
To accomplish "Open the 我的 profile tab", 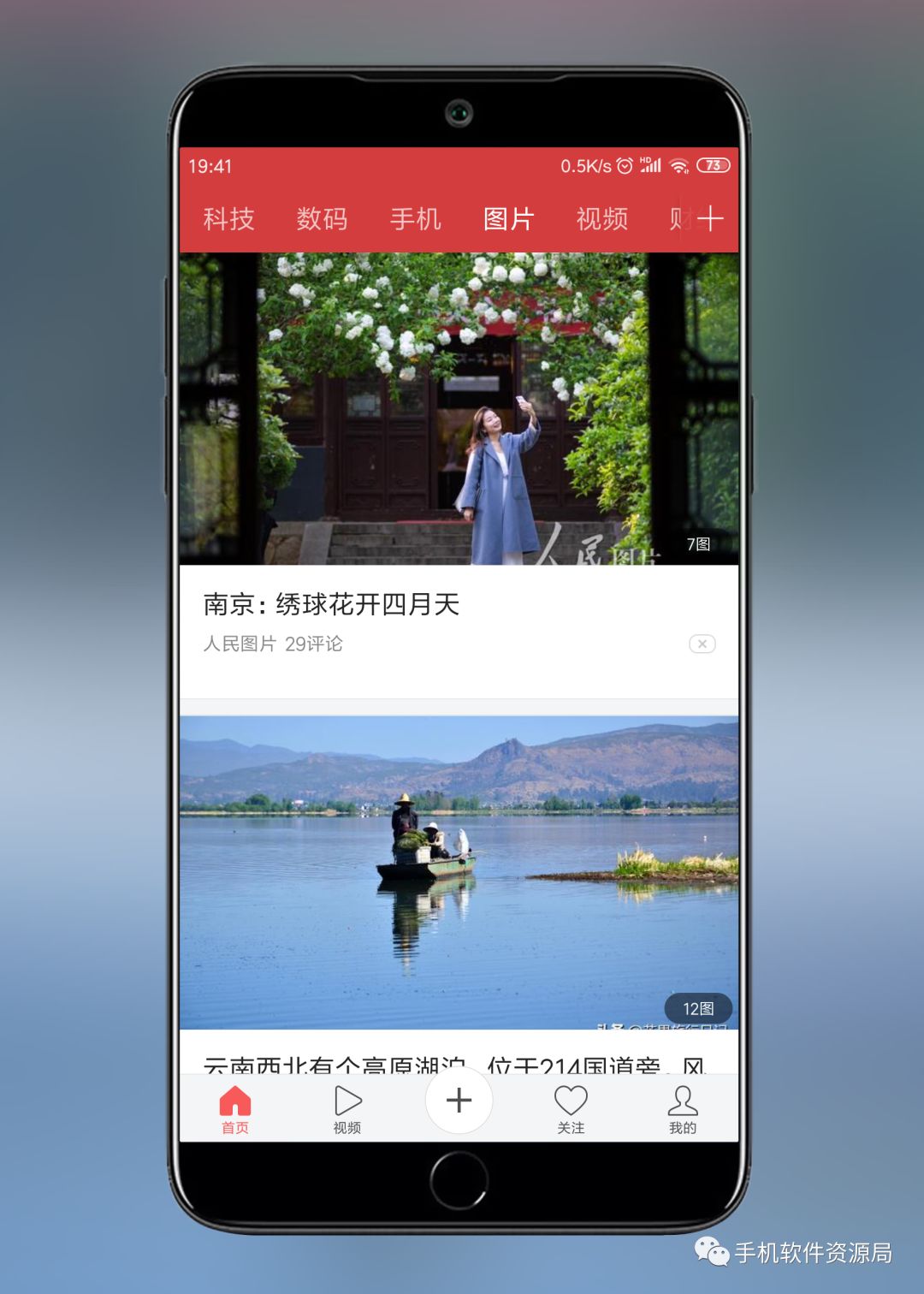I will pos(682,1109).
